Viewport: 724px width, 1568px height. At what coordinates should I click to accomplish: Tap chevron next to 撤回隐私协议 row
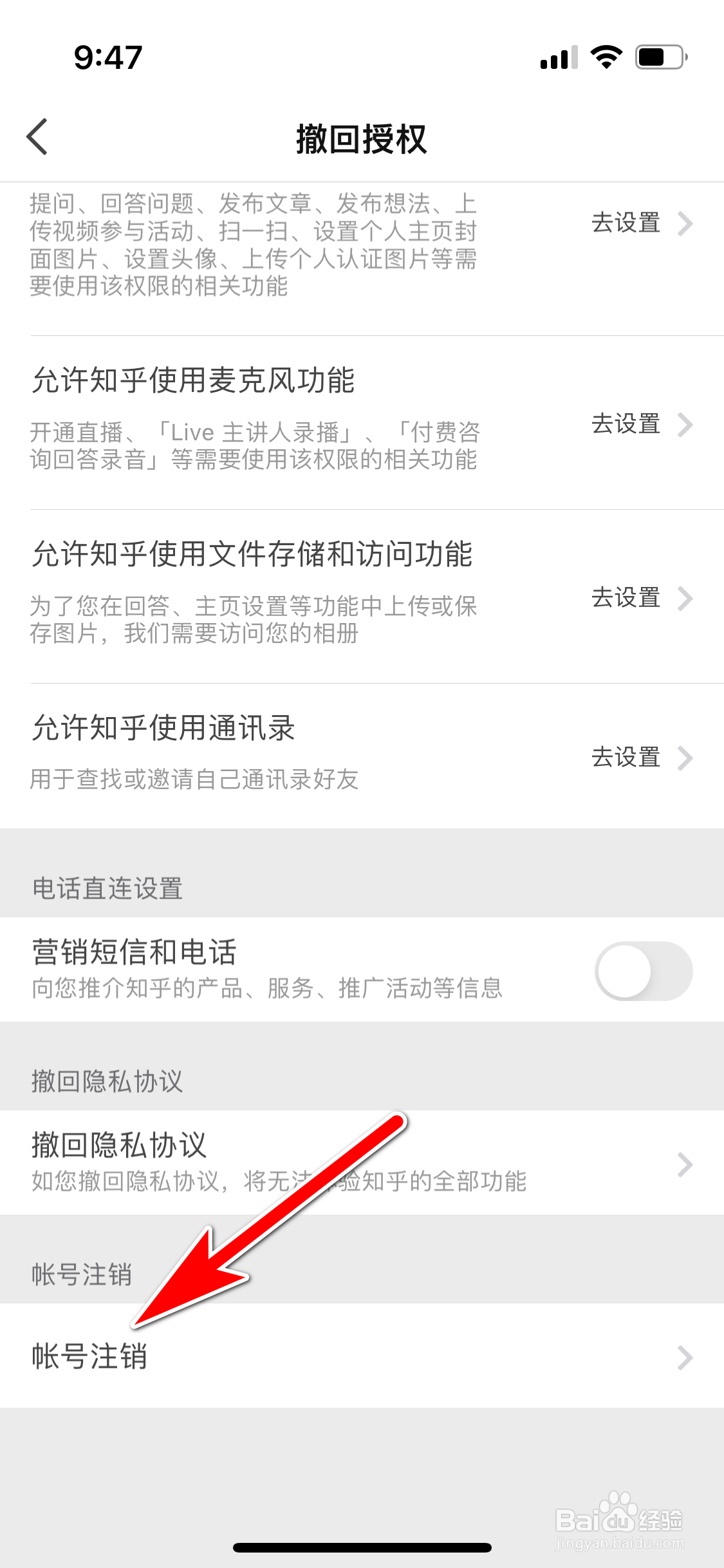click(x=684, y=1162)
